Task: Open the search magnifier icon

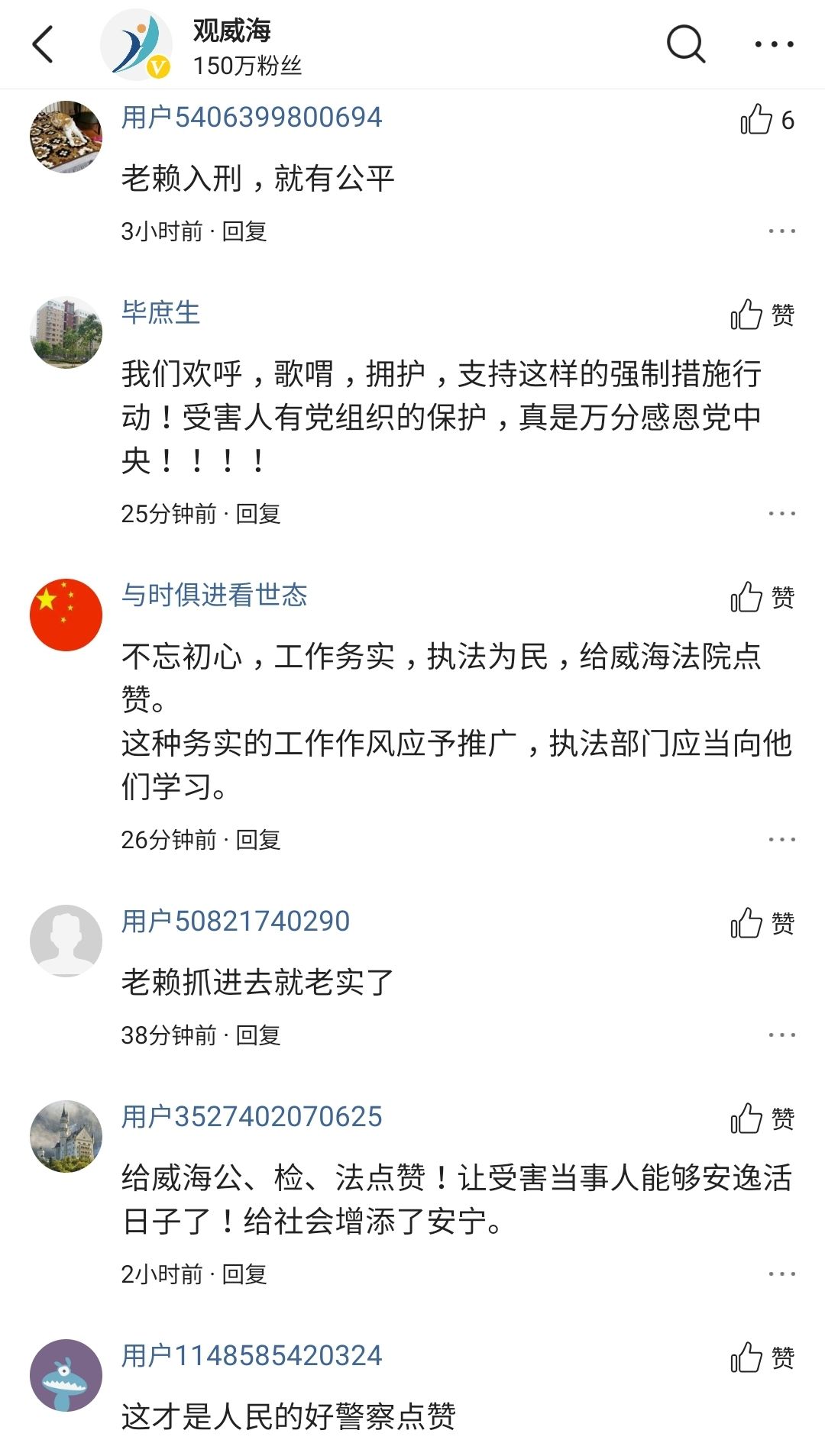Action: tap(685, 44)
